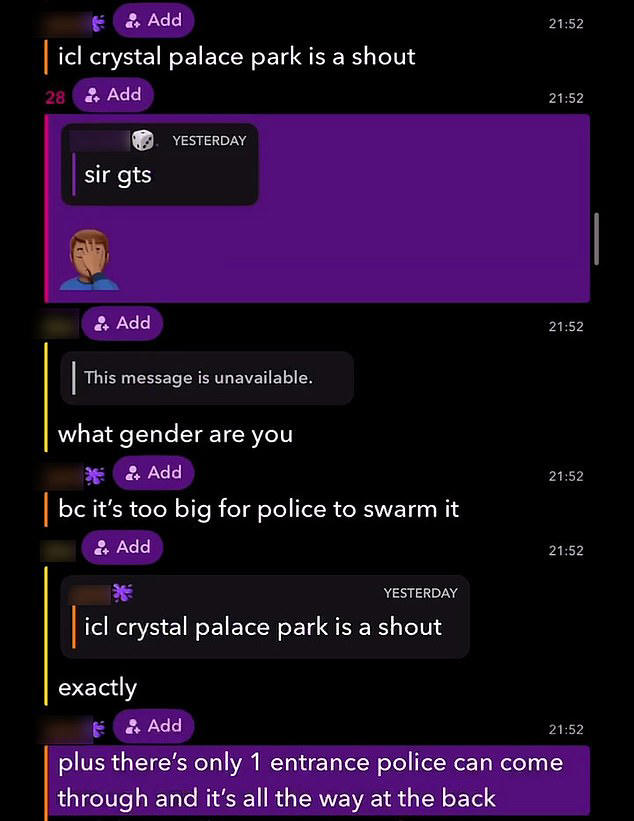Add sender of first "icl crystal palace park" message
634x821 pixels.
point(153,20)
